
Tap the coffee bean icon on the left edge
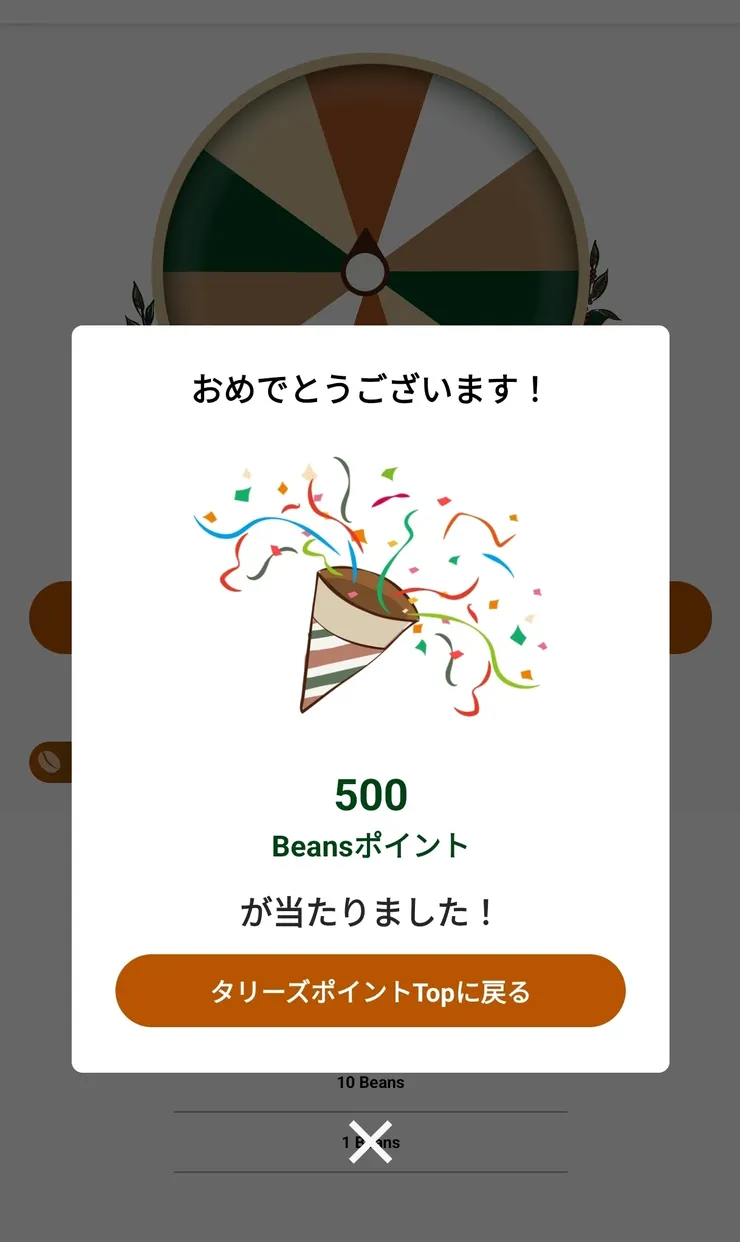tap(48, 760)
